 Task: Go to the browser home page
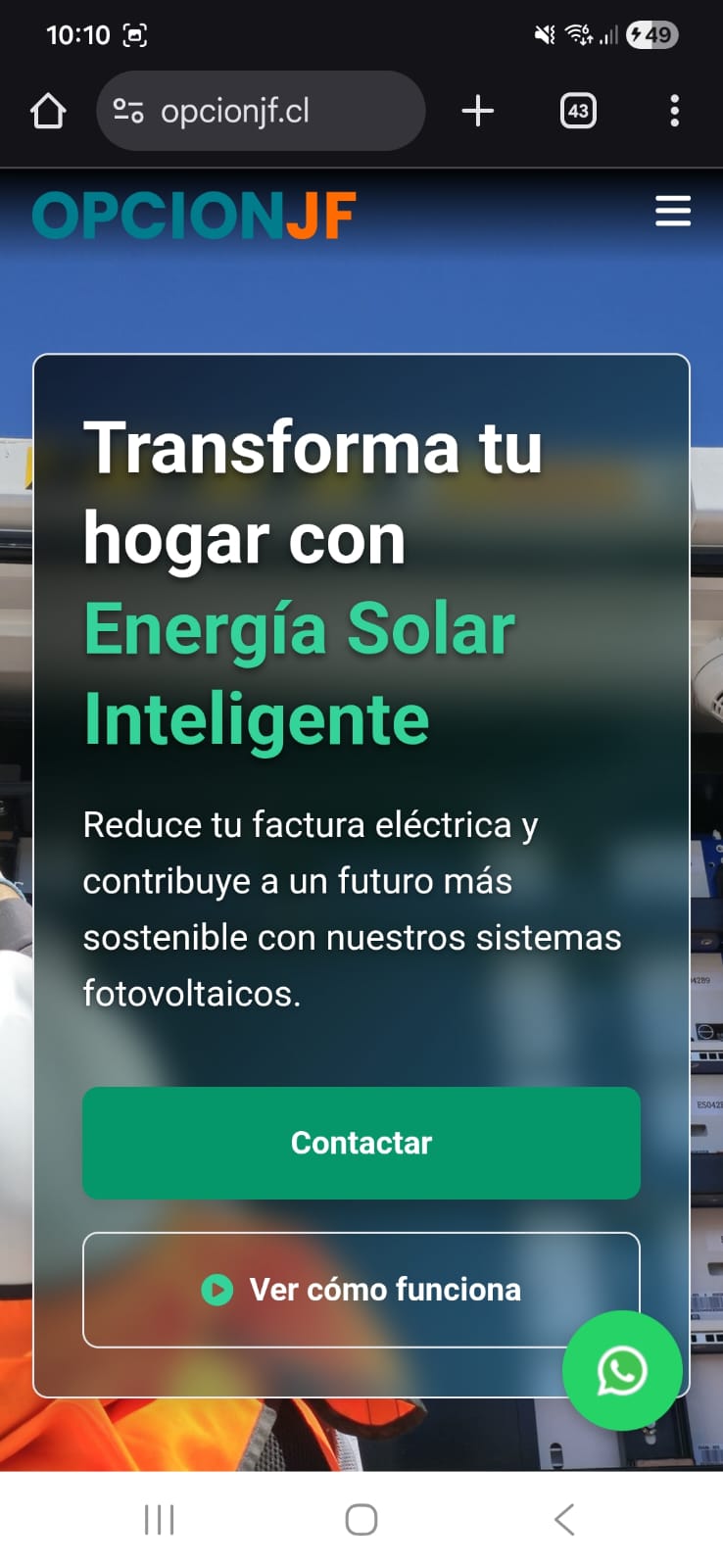point(48,111)
